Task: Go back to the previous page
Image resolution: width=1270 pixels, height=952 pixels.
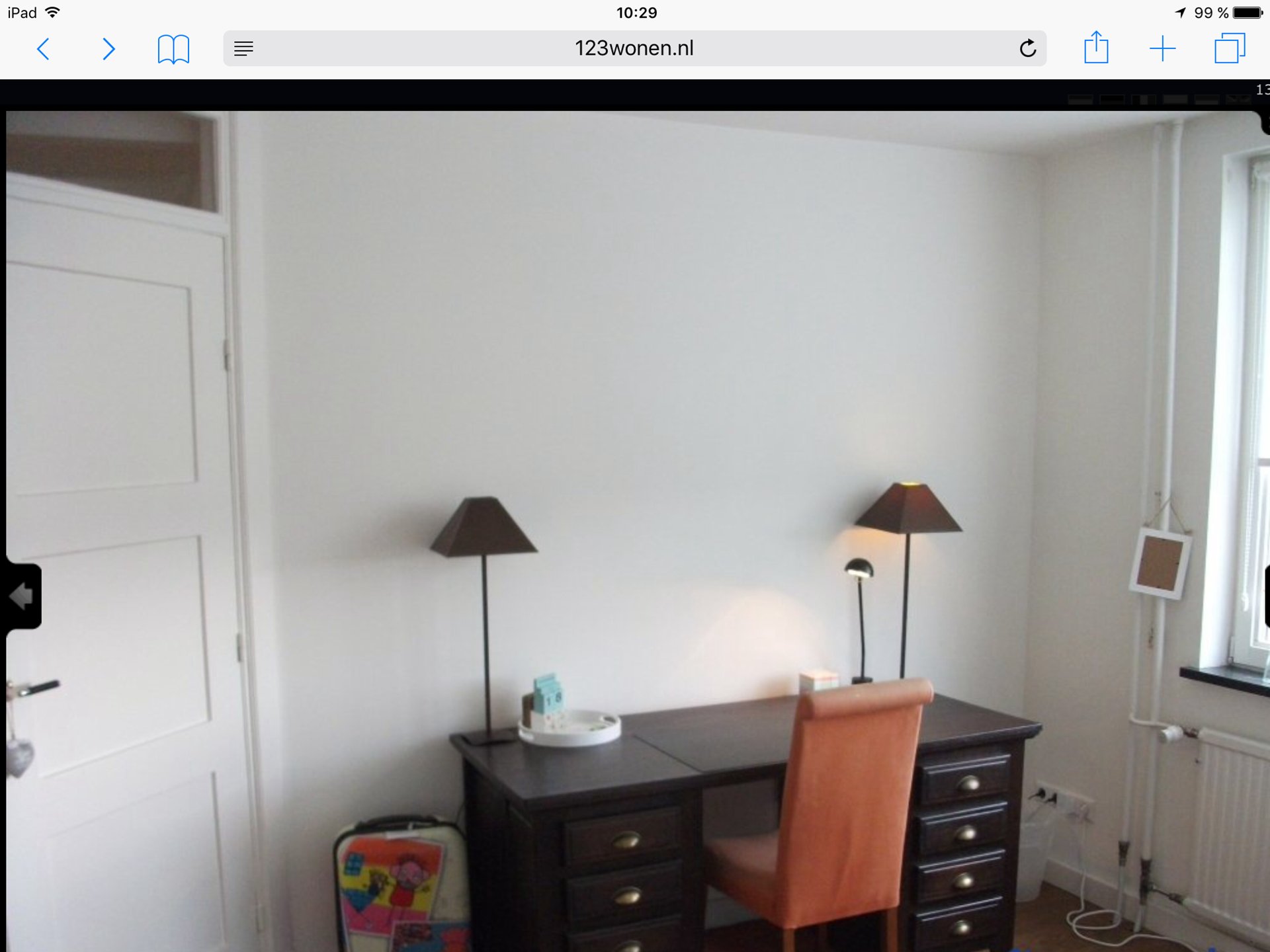Action: (x=44, y=49)
